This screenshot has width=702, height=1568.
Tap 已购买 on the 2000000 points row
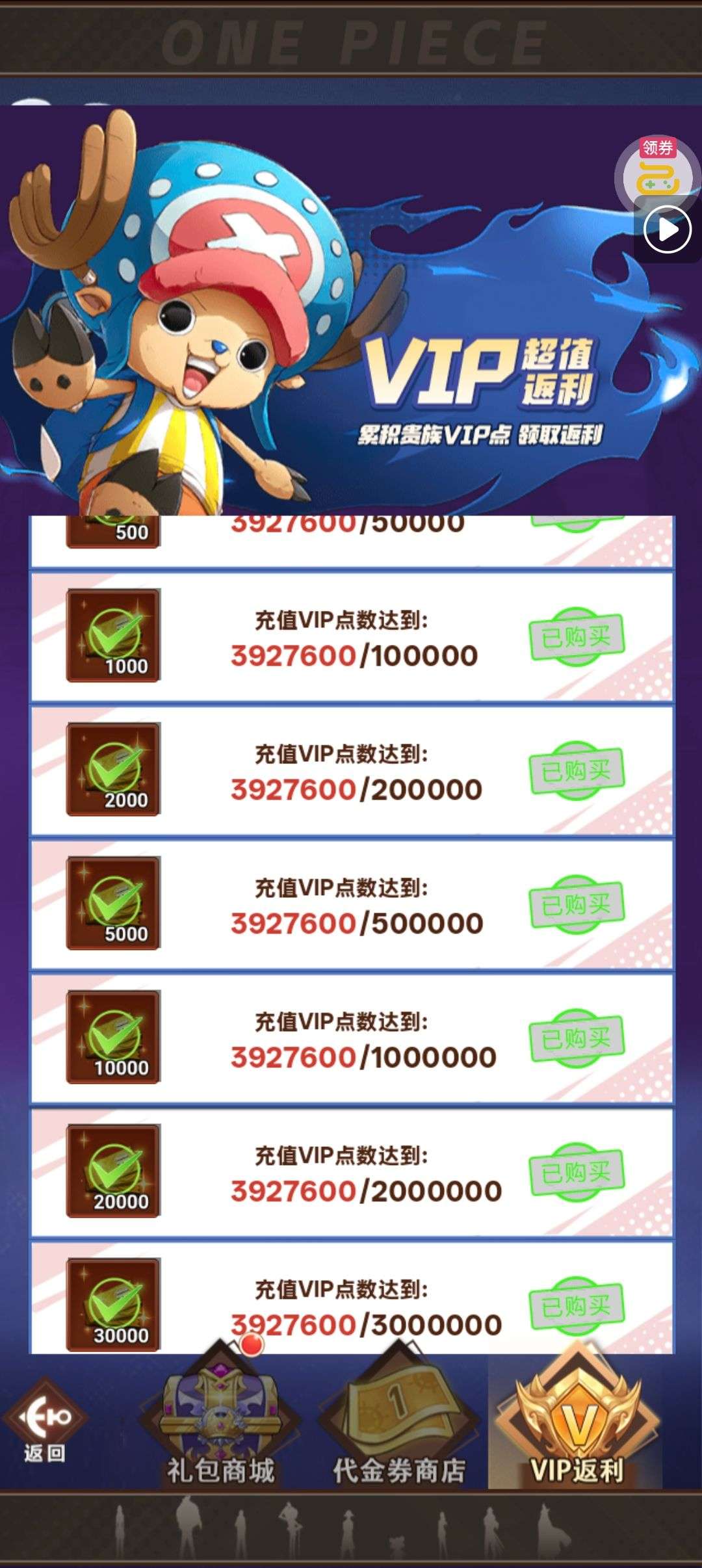(x=577, y=1173)
